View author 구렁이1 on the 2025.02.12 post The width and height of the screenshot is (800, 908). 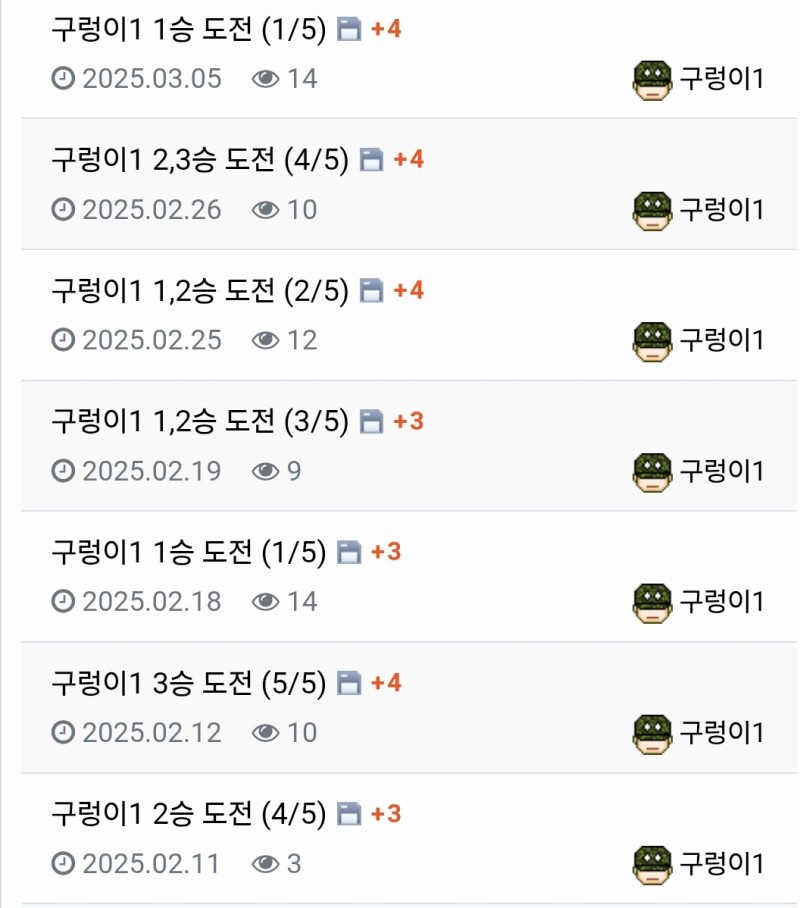click(721, 733)
